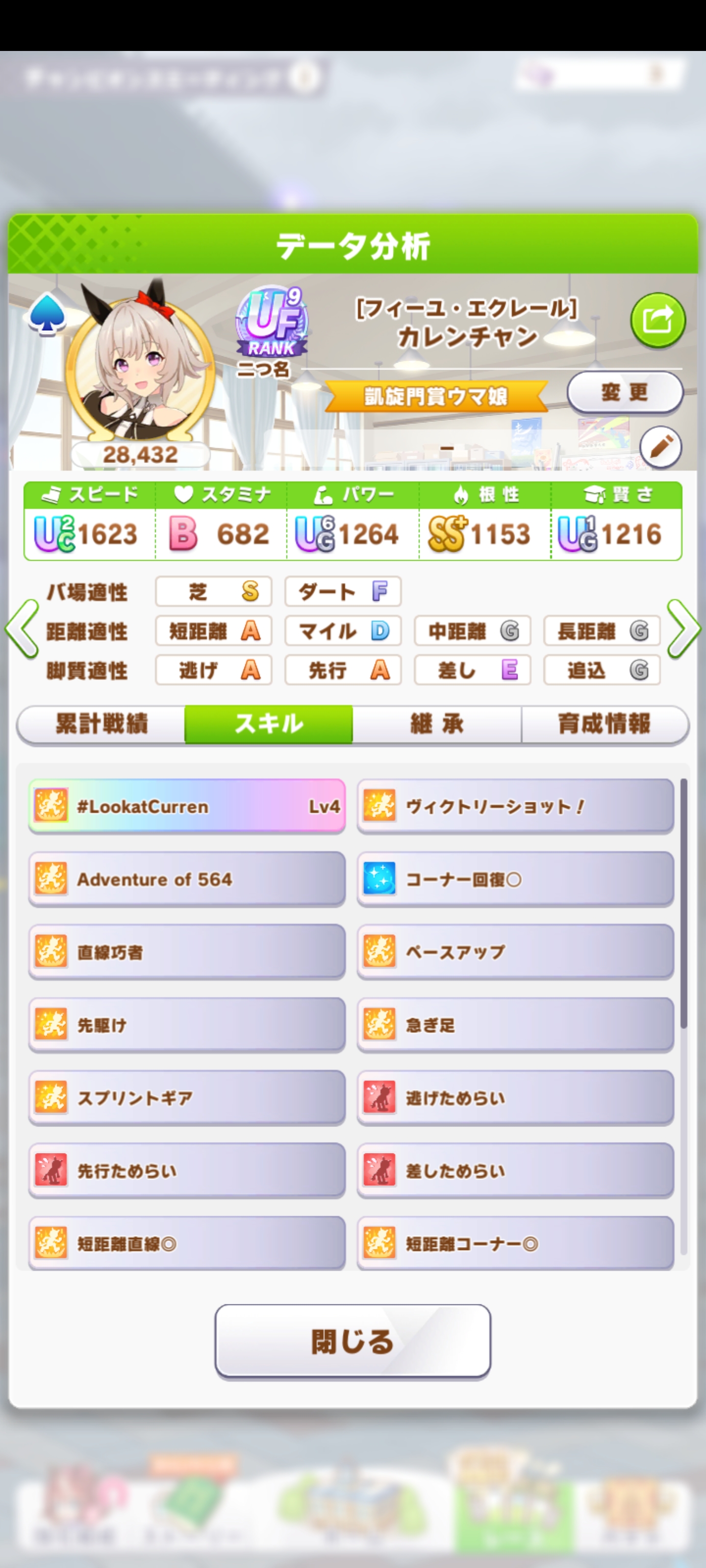706x1568 pixels.
Task: Tap the green share icon
Action: click(657, 320)
